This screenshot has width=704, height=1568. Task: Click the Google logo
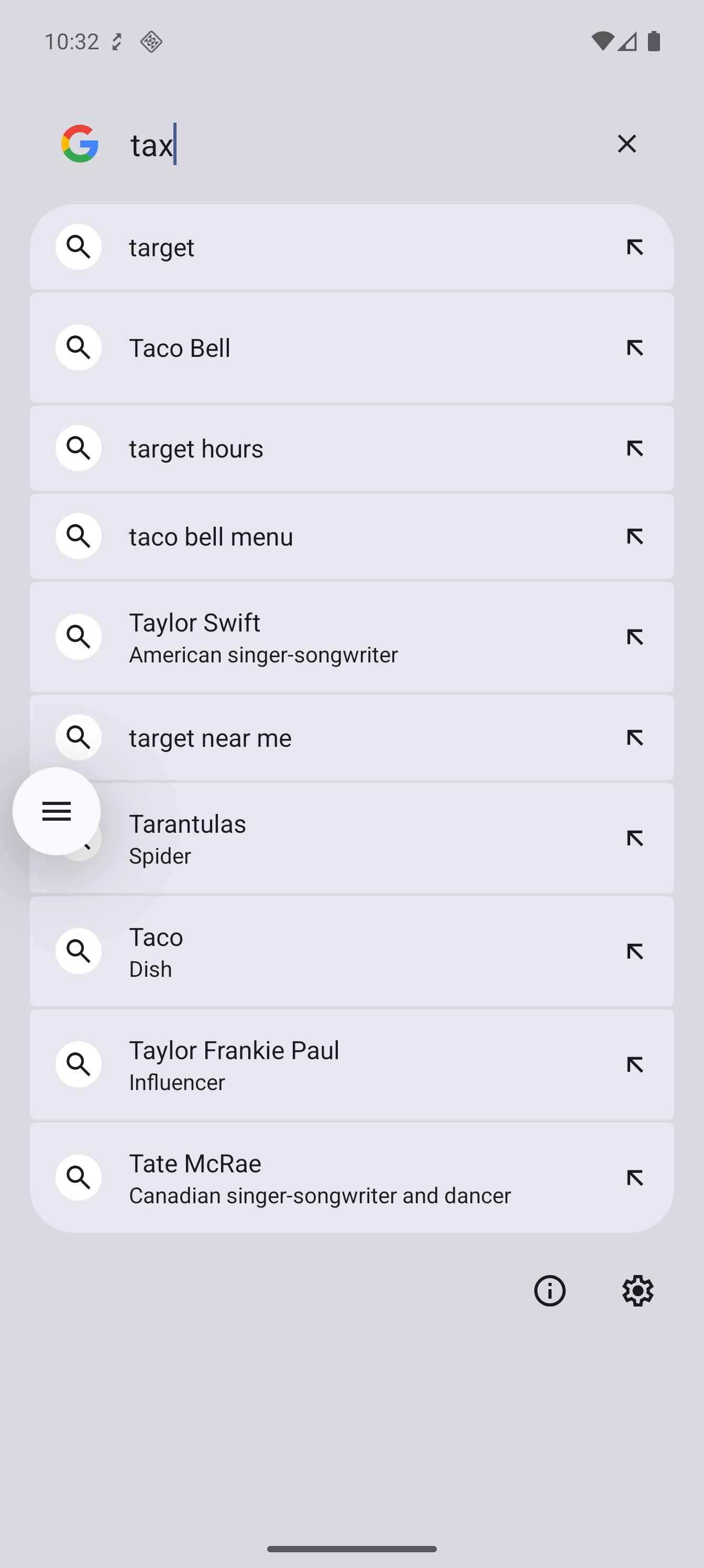[80, 144]
